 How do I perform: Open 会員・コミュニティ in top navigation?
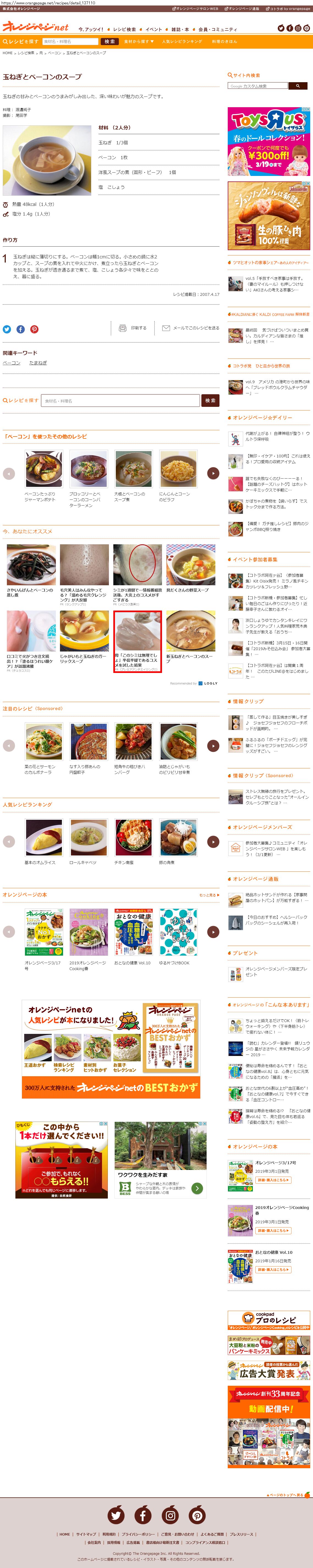point(217,29)
